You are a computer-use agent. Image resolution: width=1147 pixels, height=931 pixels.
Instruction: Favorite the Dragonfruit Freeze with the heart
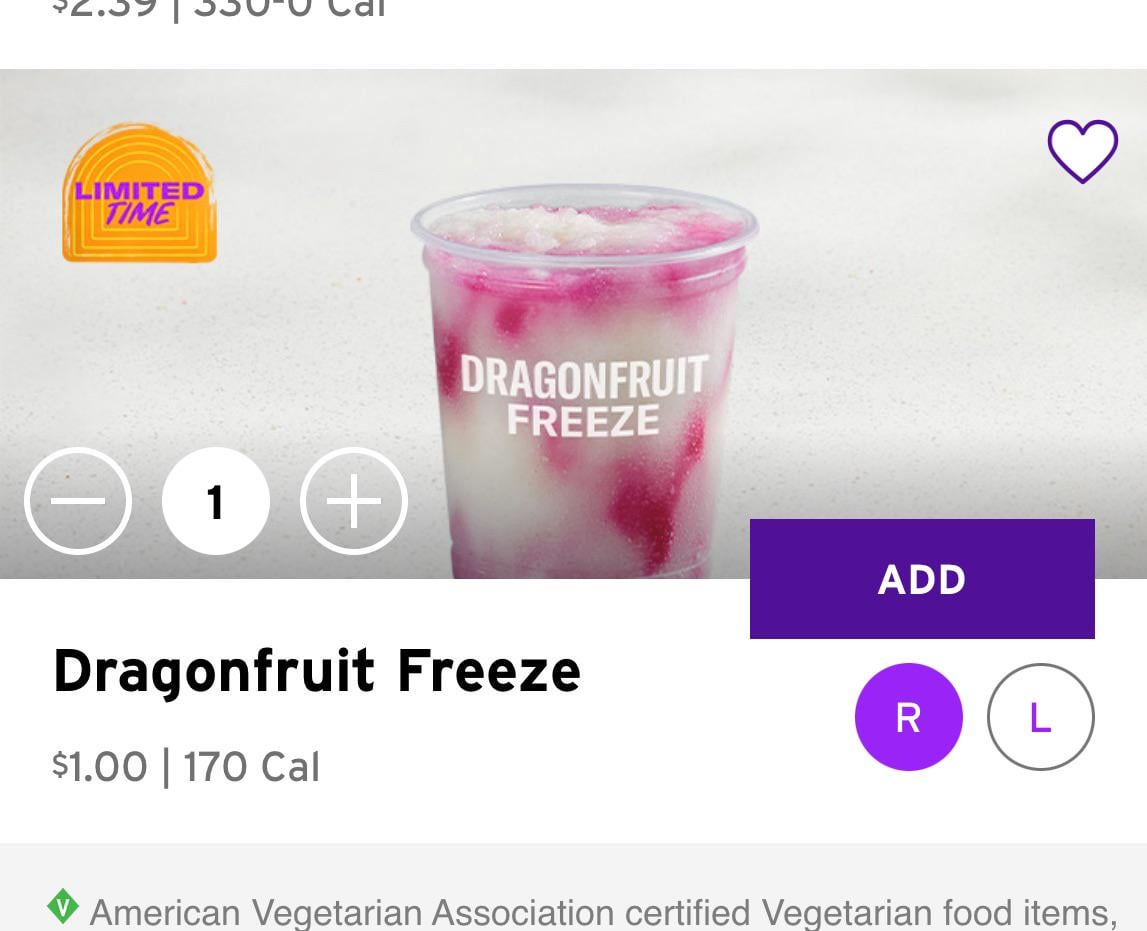[1082, 152]
